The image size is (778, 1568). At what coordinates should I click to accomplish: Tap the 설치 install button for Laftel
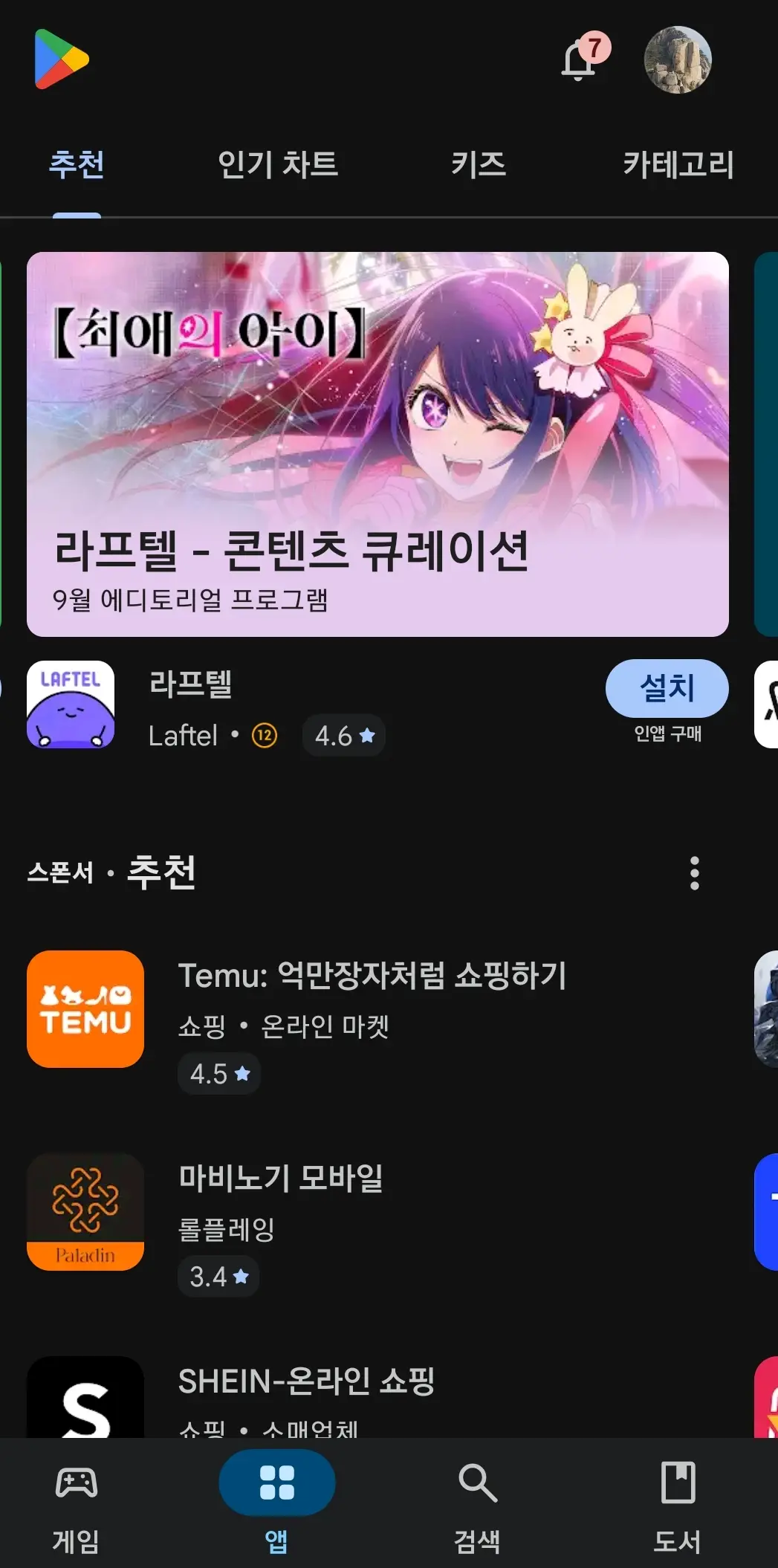click(667, 688)
